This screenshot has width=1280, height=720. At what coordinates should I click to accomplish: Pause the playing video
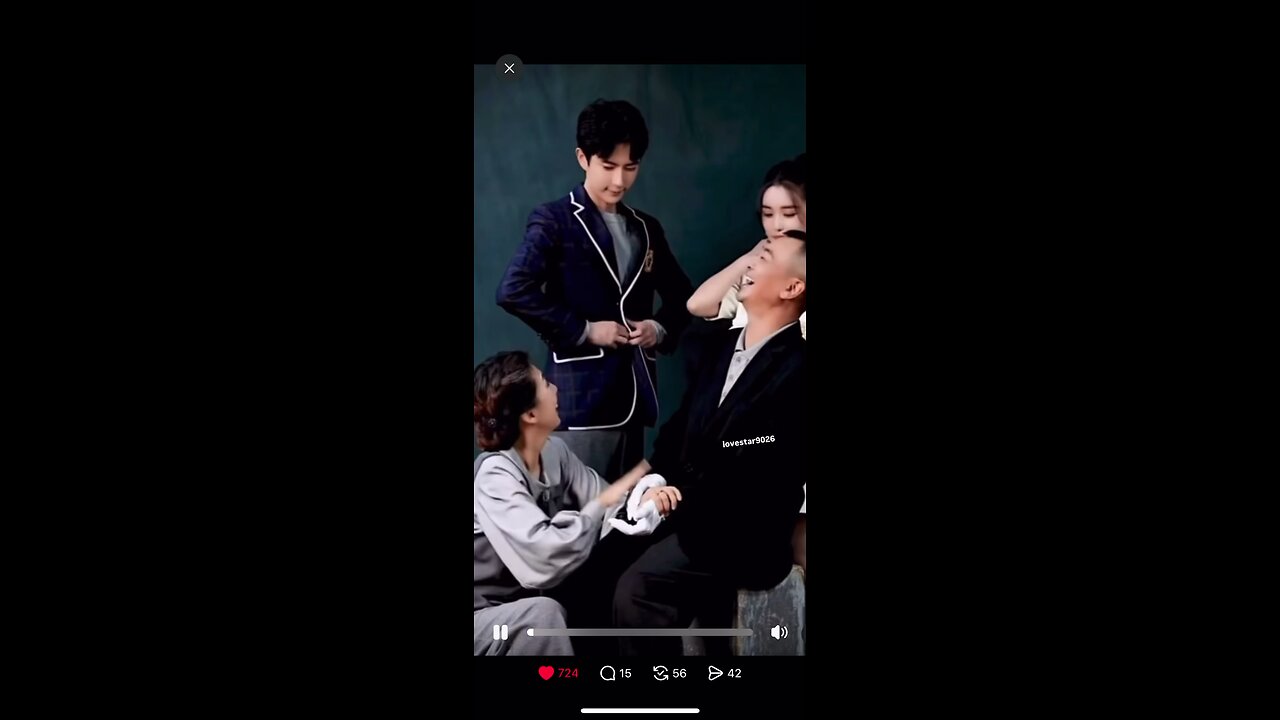tap(500, 632)
